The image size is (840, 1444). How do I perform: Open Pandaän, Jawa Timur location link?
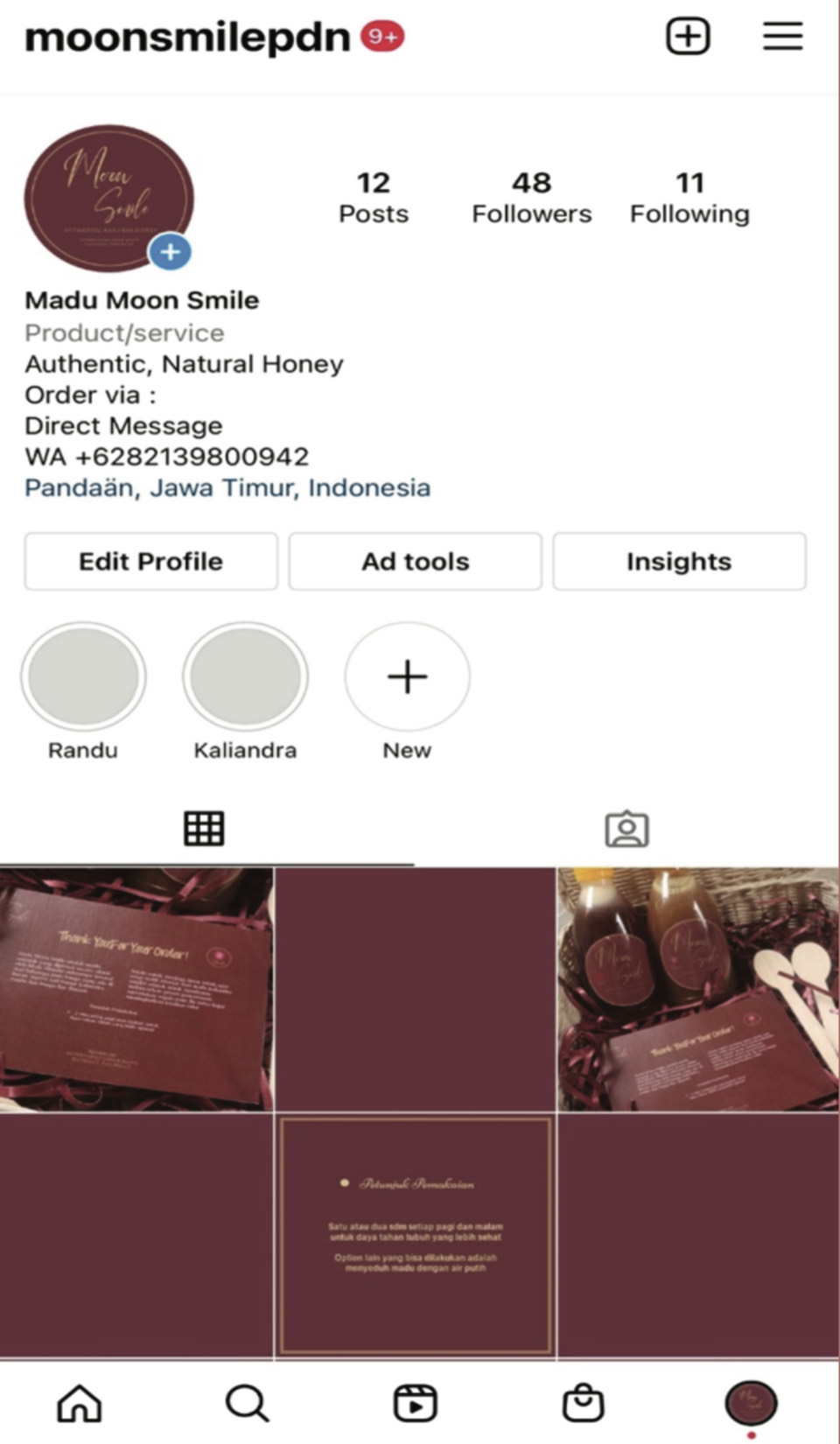(227, 487)
